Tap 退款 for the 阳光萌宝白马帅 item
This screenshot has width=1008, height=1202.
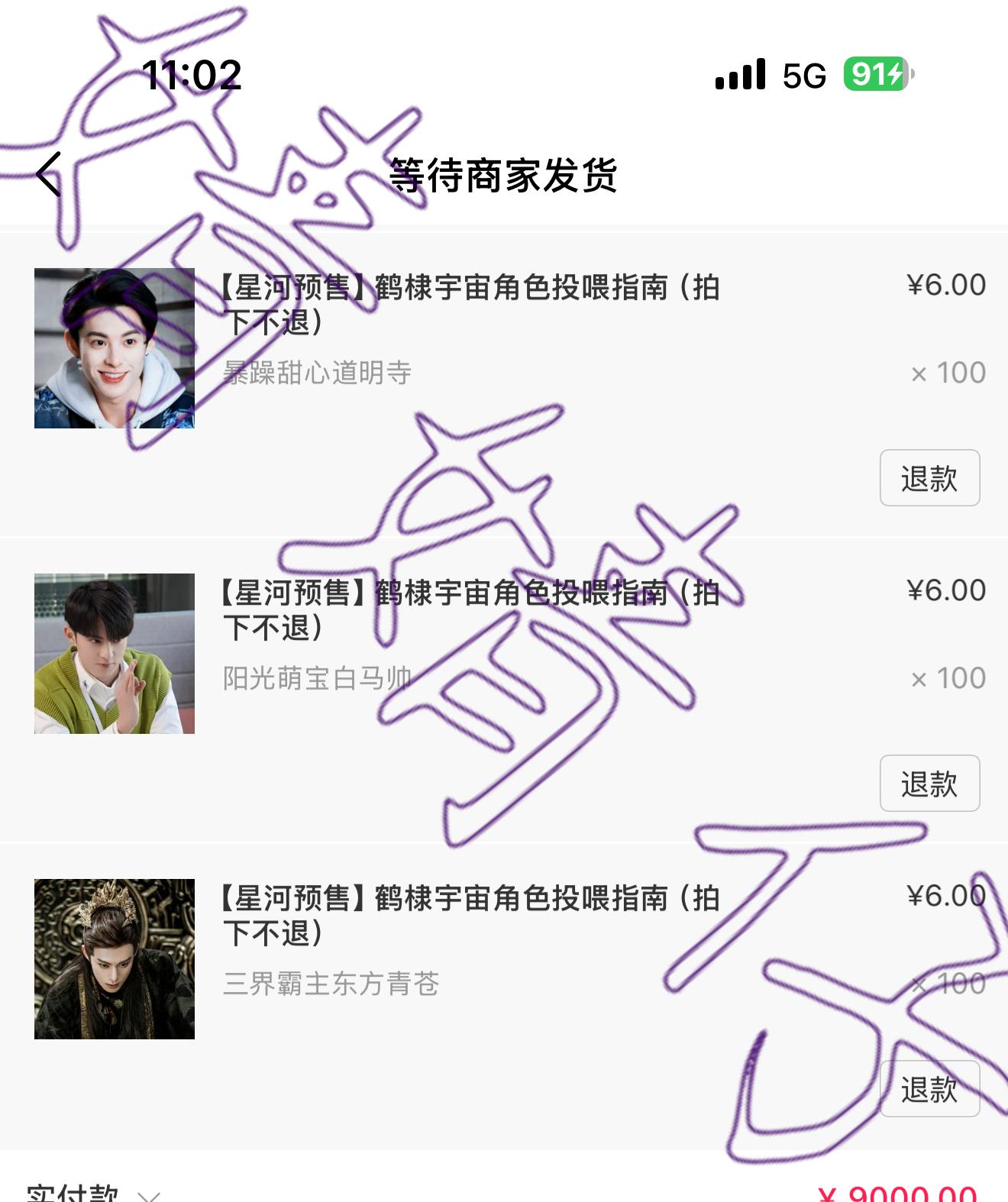tap(929, 784)
